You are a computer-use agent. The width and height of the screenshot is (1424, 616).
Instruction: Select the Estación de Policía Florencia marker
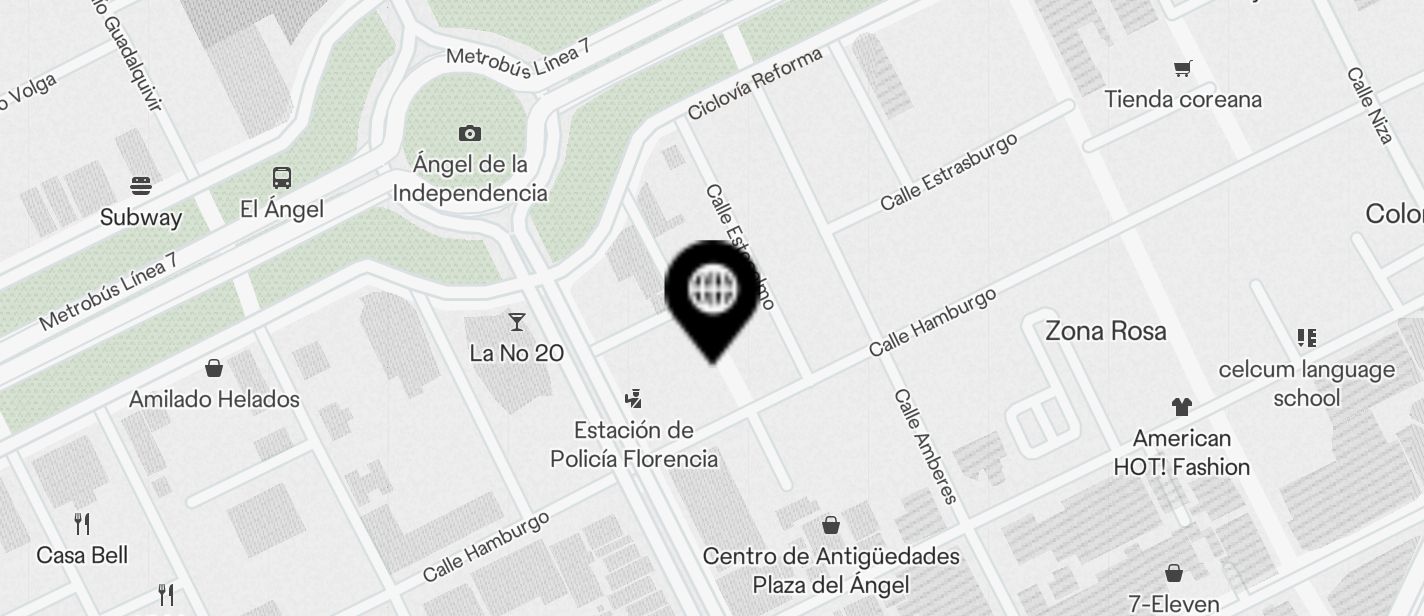[632, 400]
